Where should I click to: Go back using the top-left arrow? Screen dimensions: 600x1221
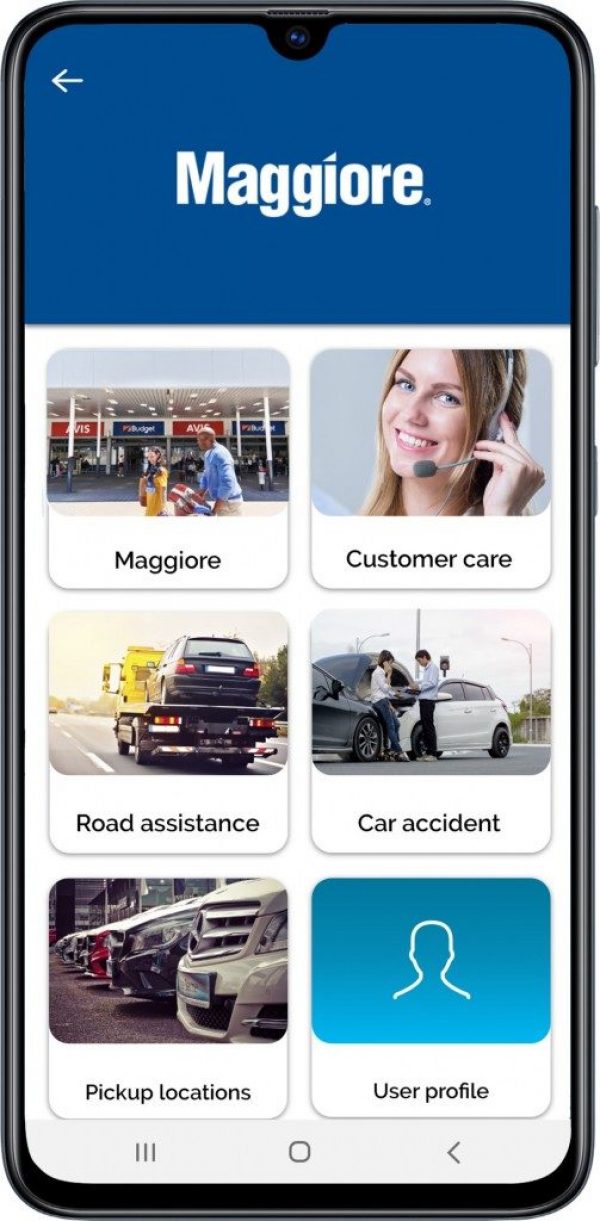click(x=67, y=81)
